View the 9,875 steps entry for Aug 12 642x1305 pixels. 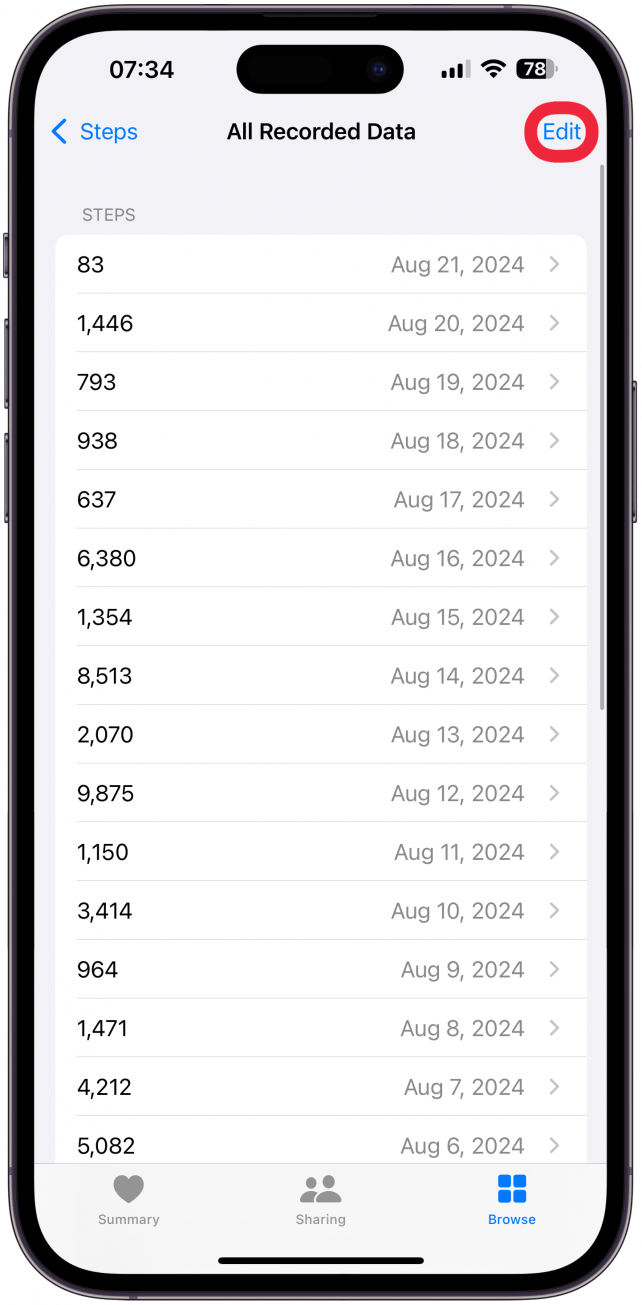click(x=320, y=793)
